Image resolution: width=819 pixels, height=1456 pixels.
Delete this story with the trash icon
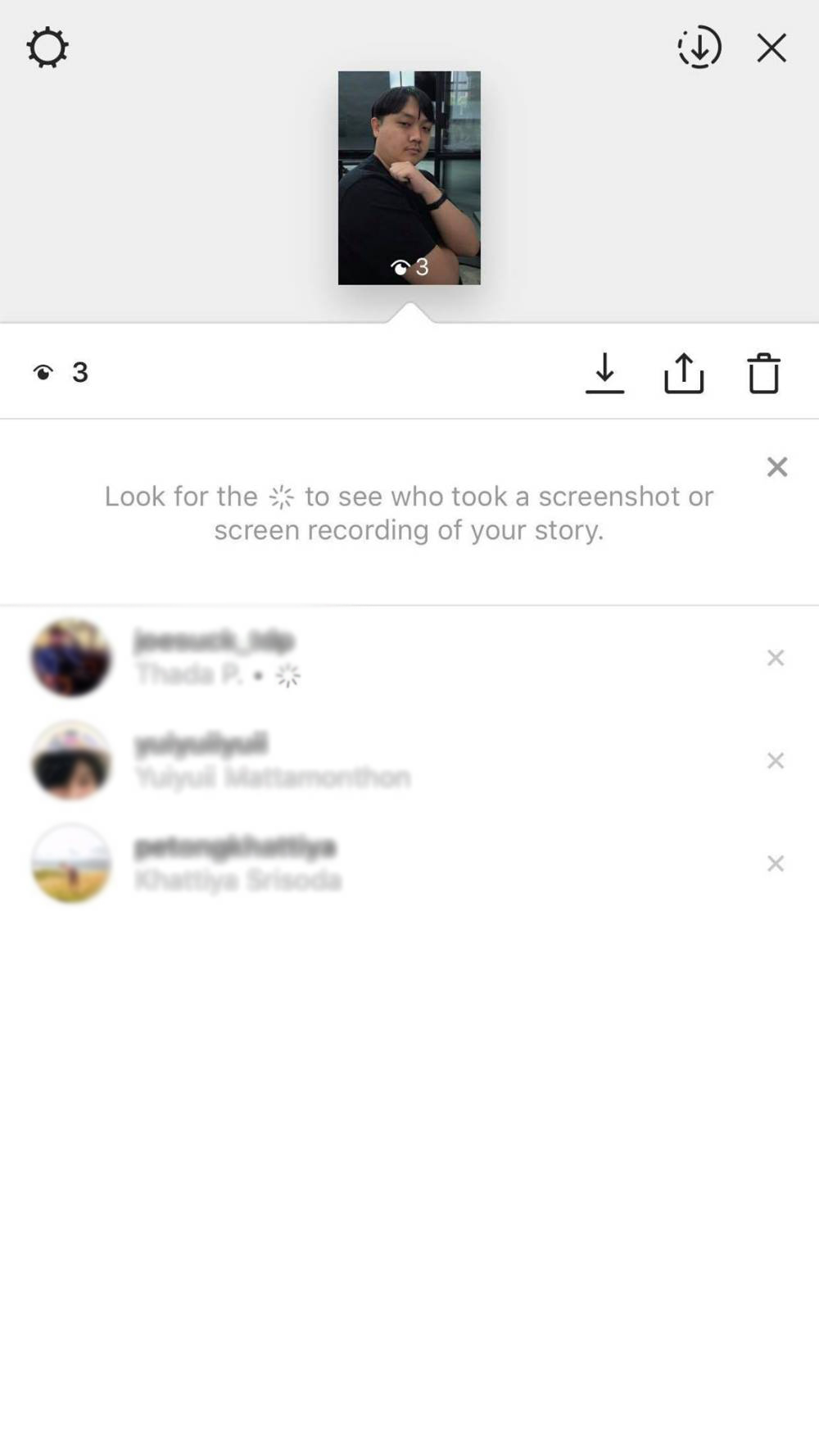763,373
